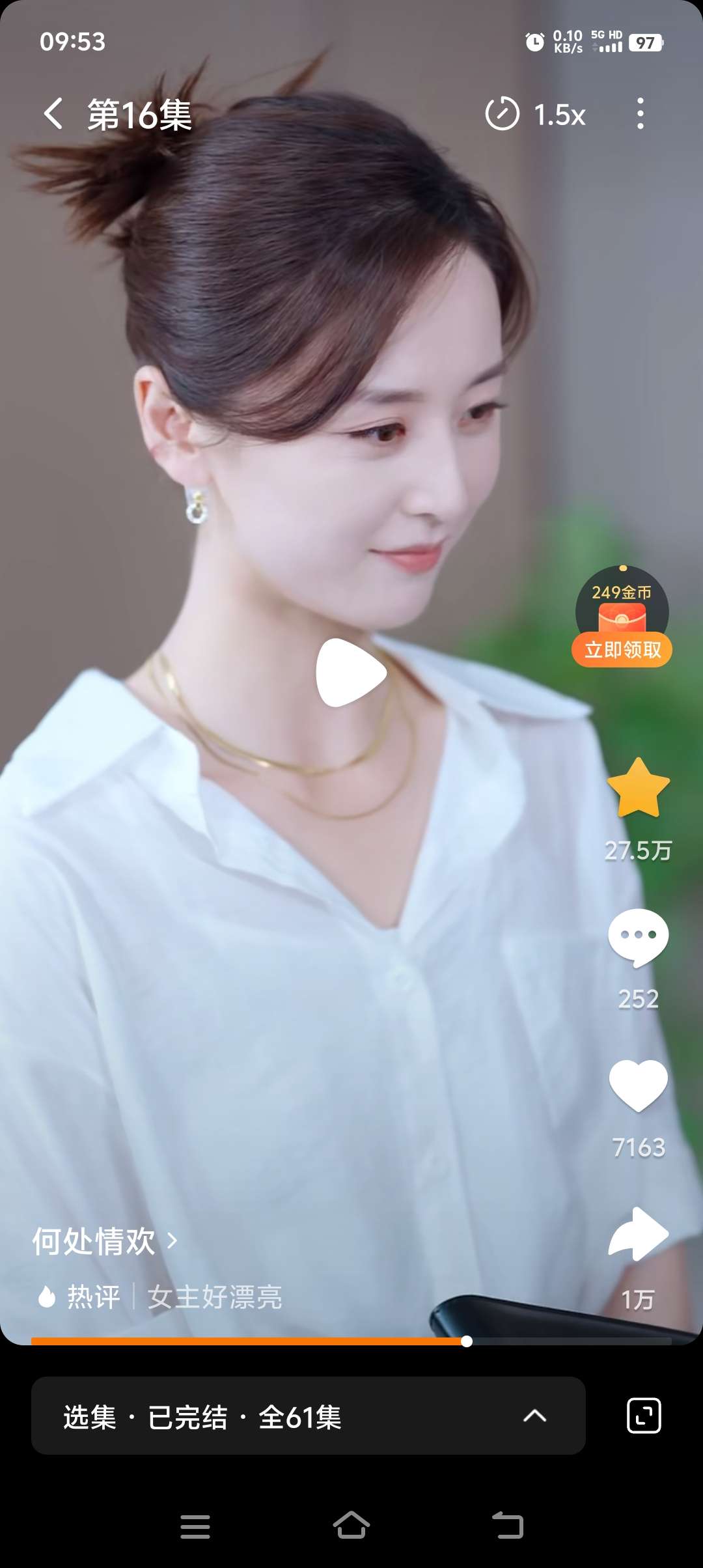Go to the system home screen
This screenshot has width=703, height=1568.
coord(351,1525)
